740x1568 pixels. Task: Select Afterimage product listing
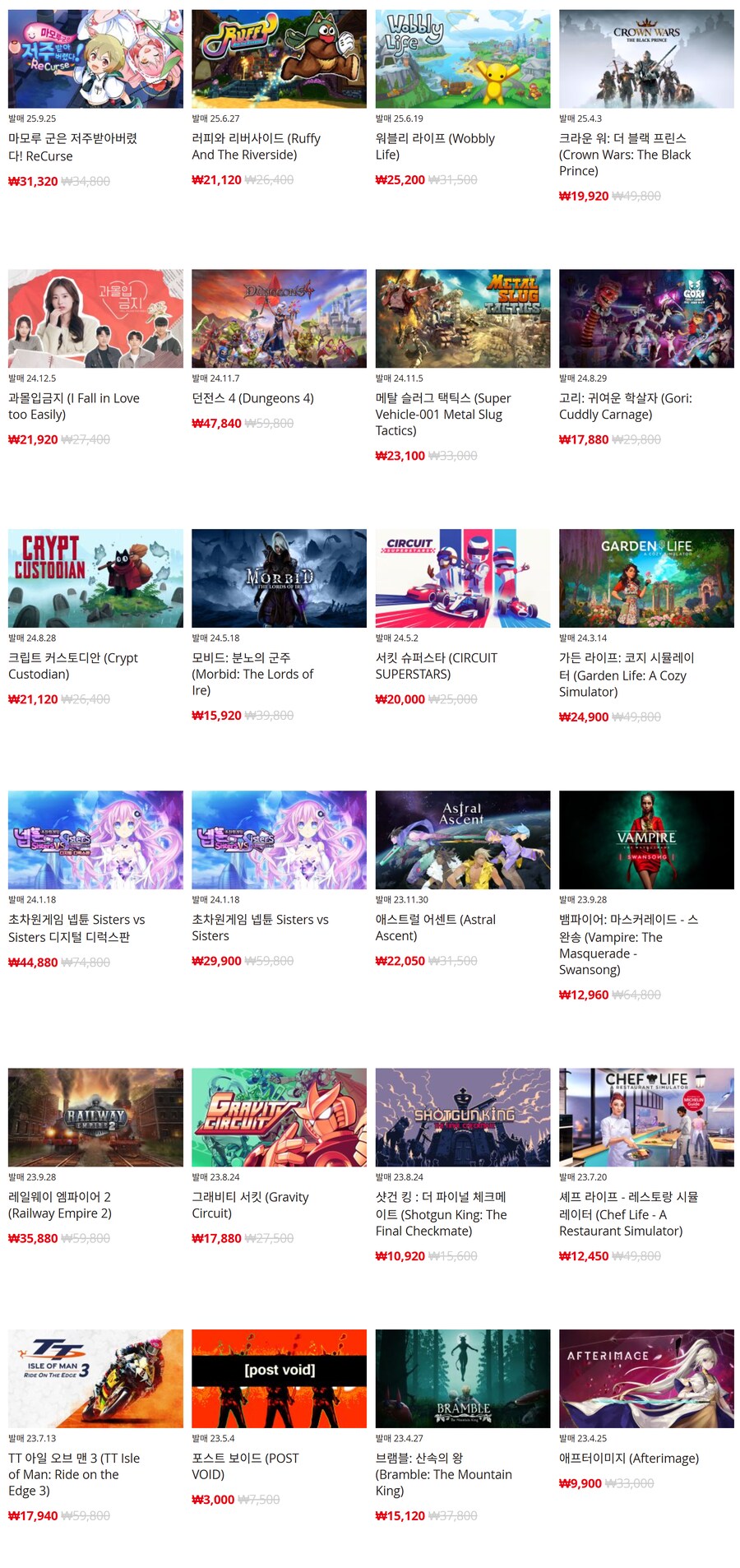pyautogui.click(x=646, y=1379)
